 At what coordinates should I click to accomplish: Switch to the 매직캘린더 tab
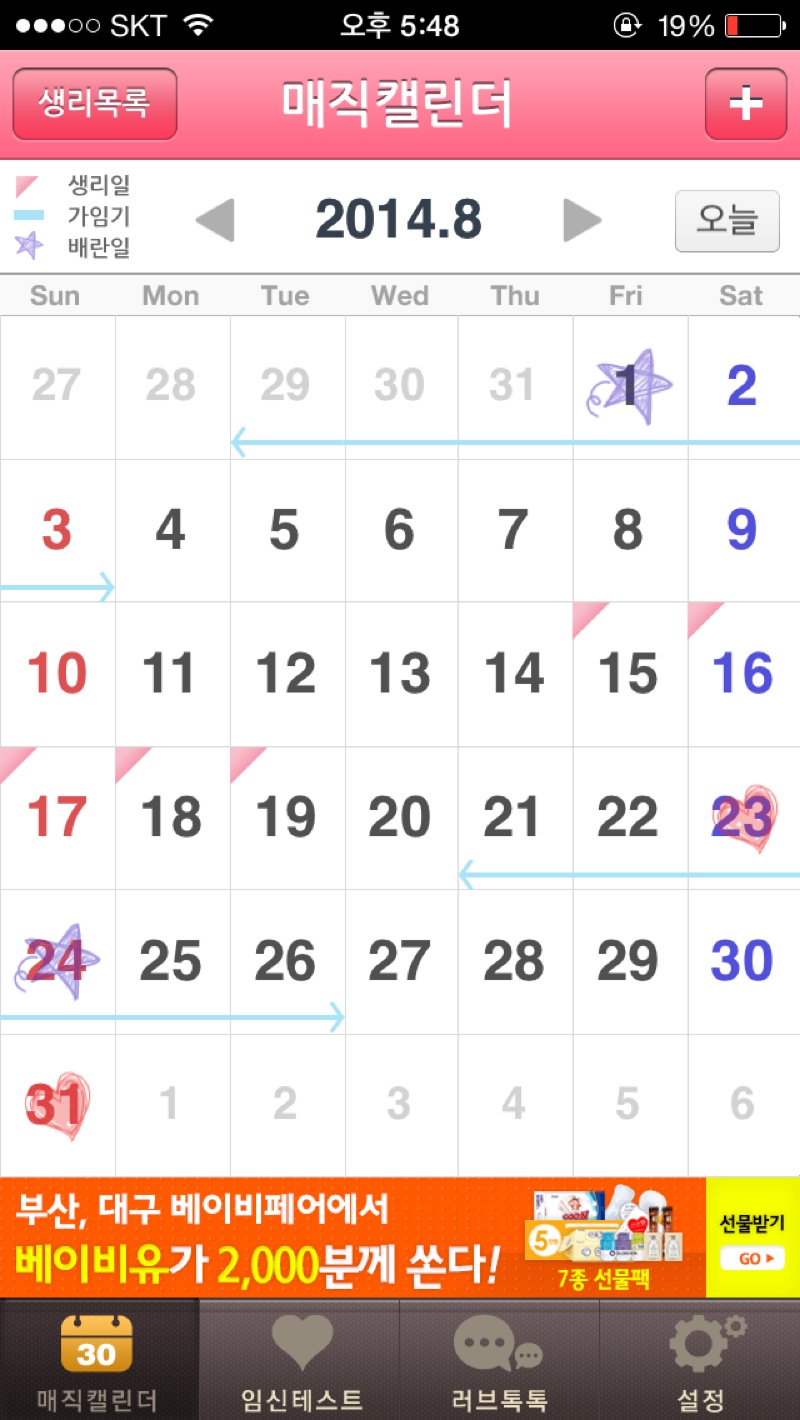coord(97,1360)
